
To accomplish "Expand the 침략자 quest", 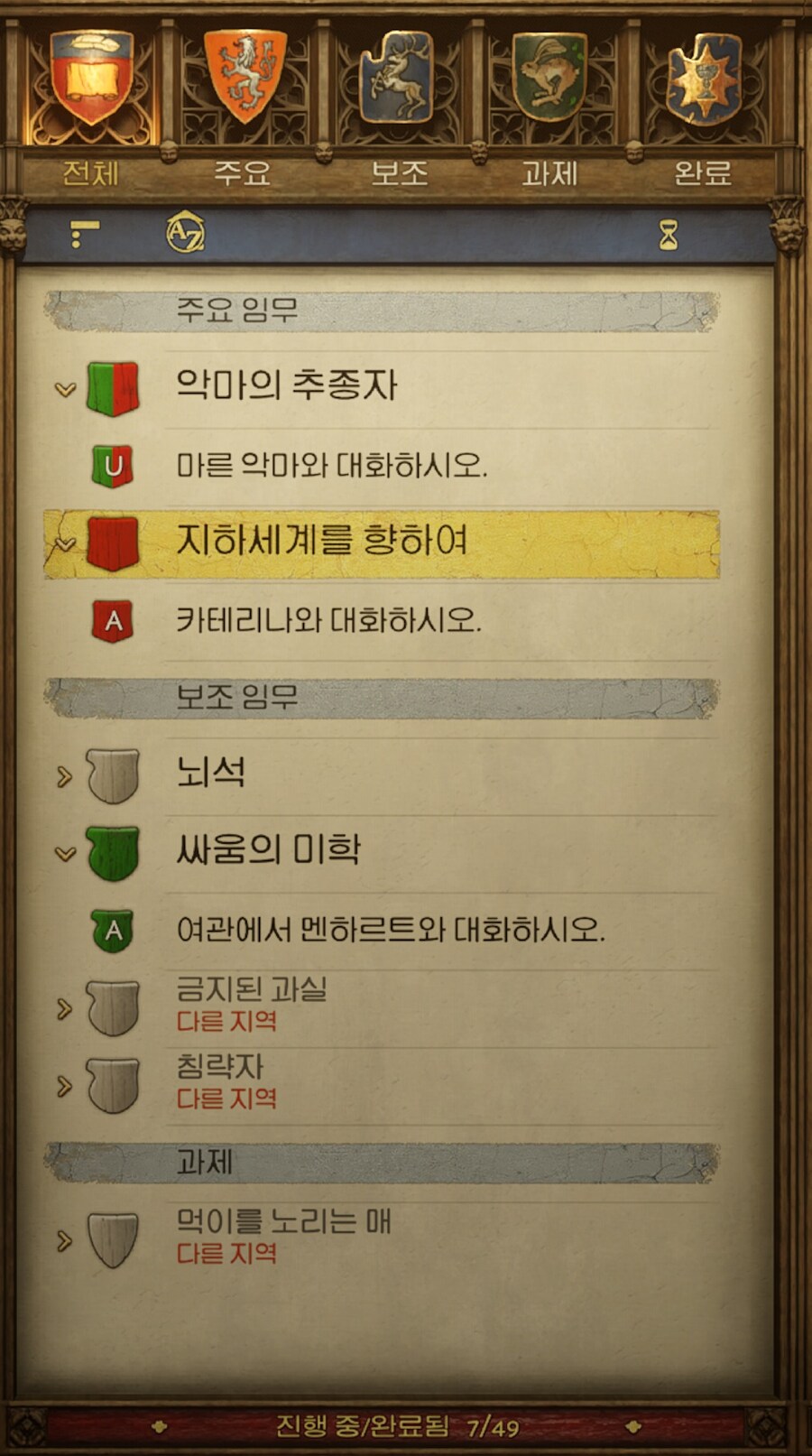I will pyautogui.click(x=65, y=1086).
